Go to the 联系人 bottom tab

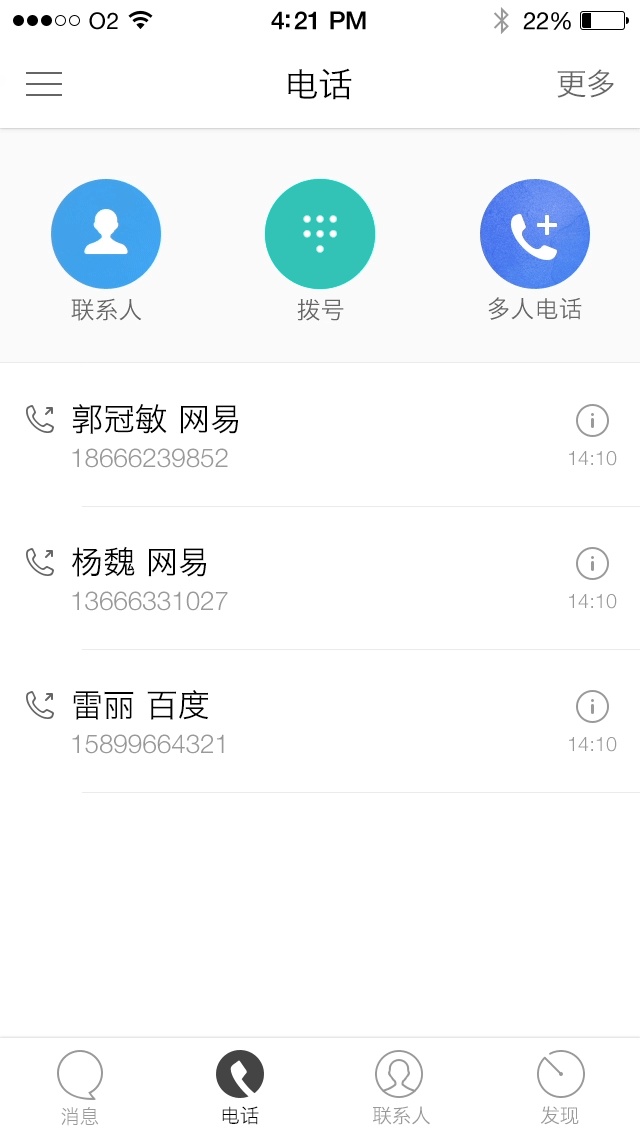(x=400, y=1088)
